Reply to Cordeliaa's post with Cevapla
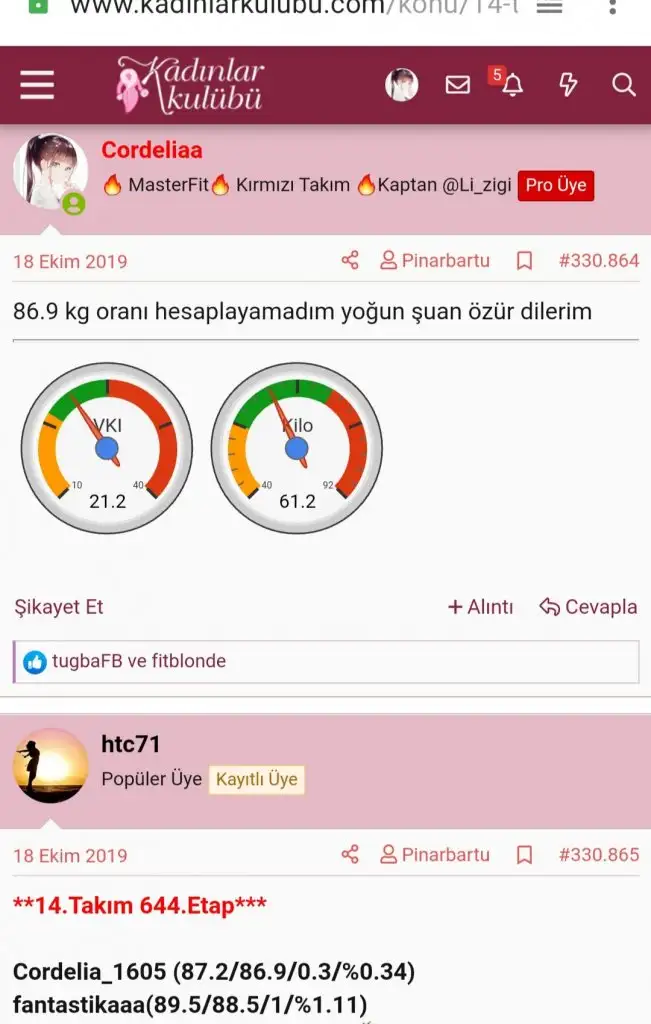The image size is (651, 1024). (587, 607)
